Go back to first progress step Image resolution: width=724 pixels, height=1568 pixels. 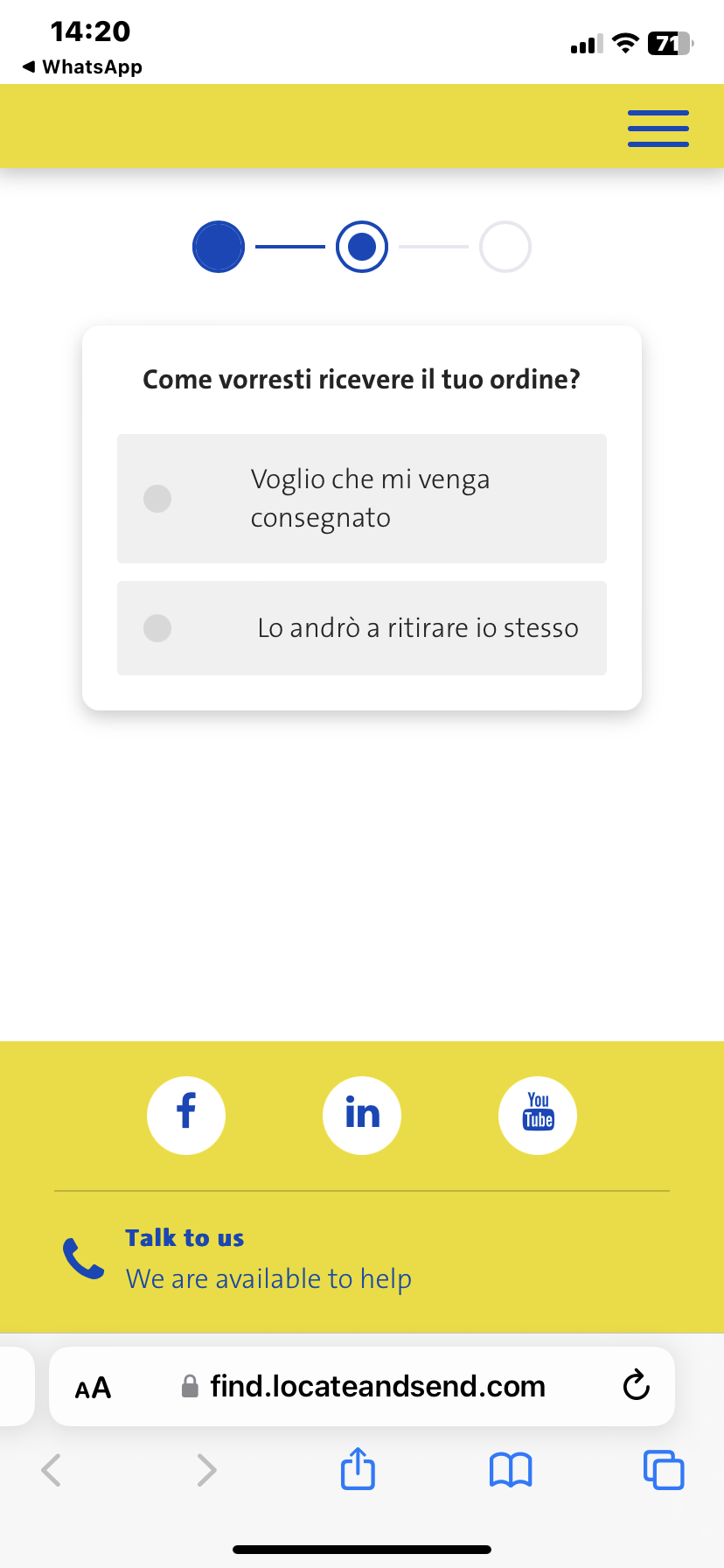[219, 247]
